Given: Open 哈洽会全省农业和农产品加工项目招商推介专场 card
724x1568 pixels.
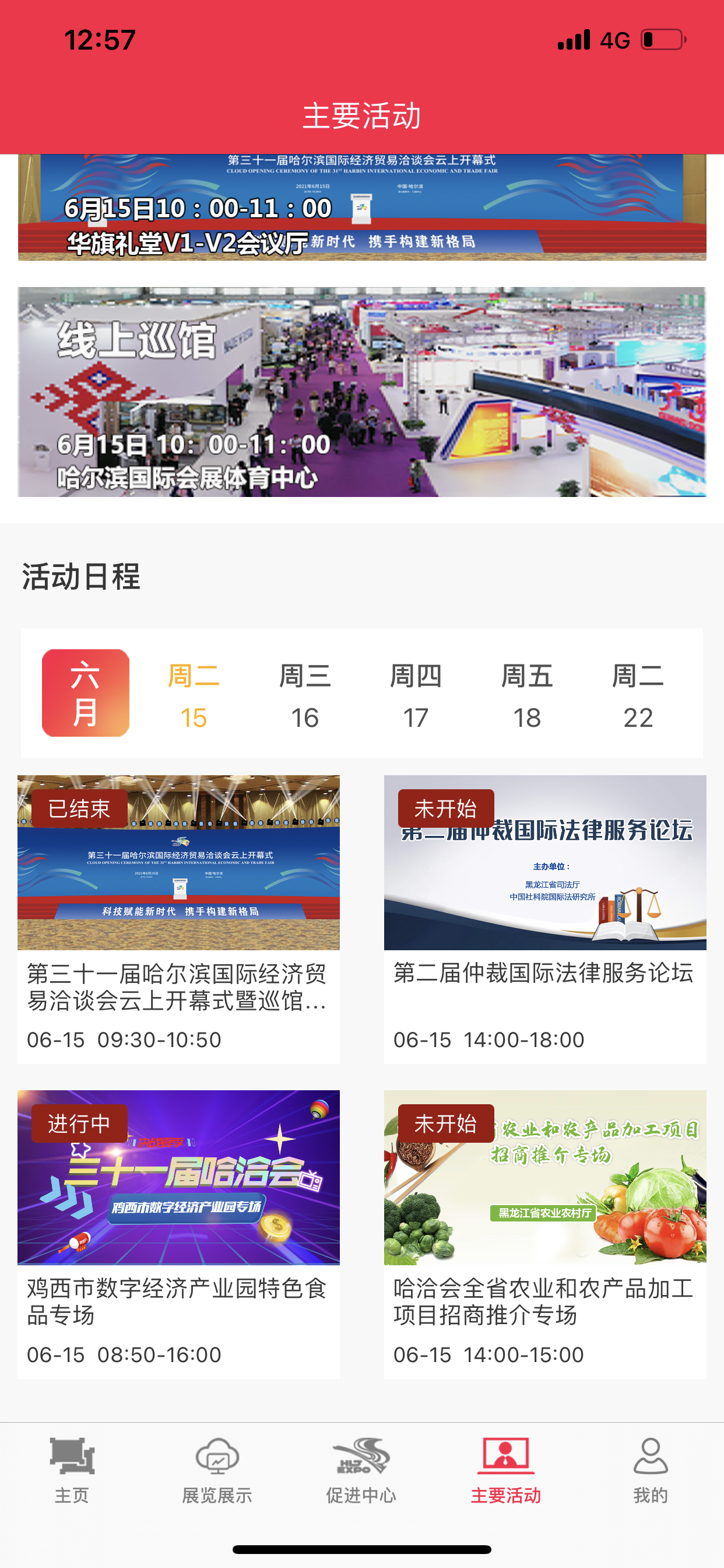Looking at the screenshot, I should [544, 1233].
